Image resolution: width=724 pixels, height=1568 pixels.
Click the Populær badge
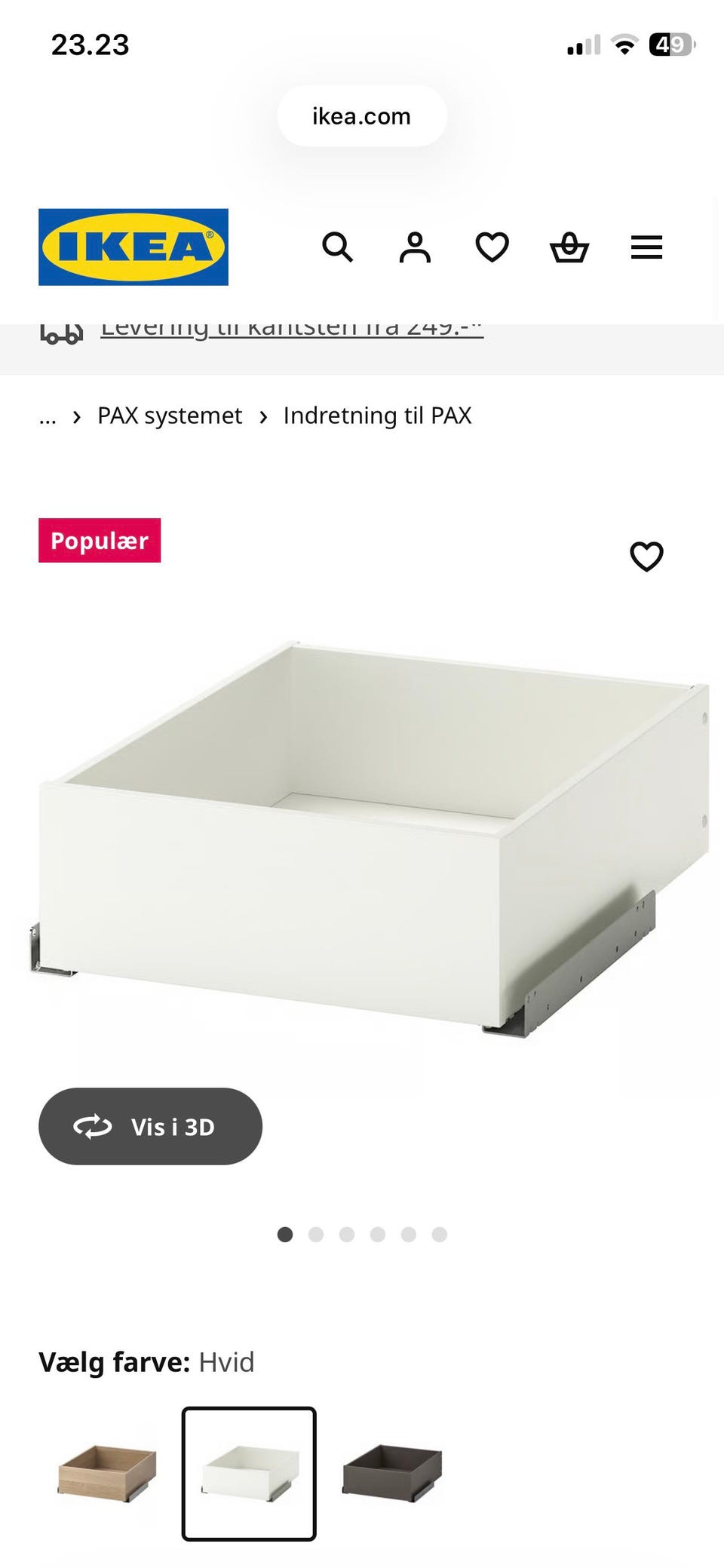(100, 540)
